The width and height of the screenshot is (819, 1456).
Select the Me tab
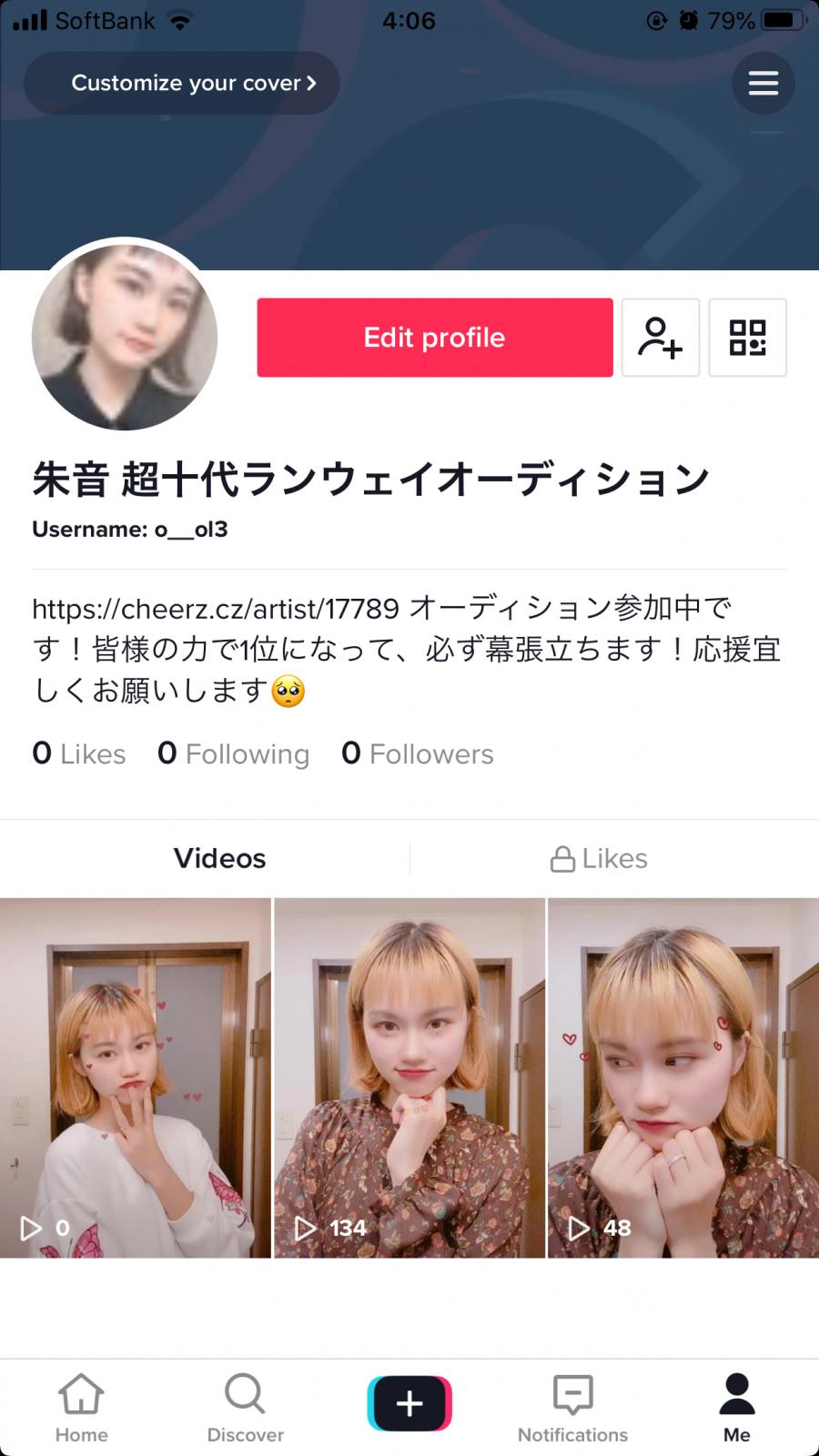tap(736, 1407)
